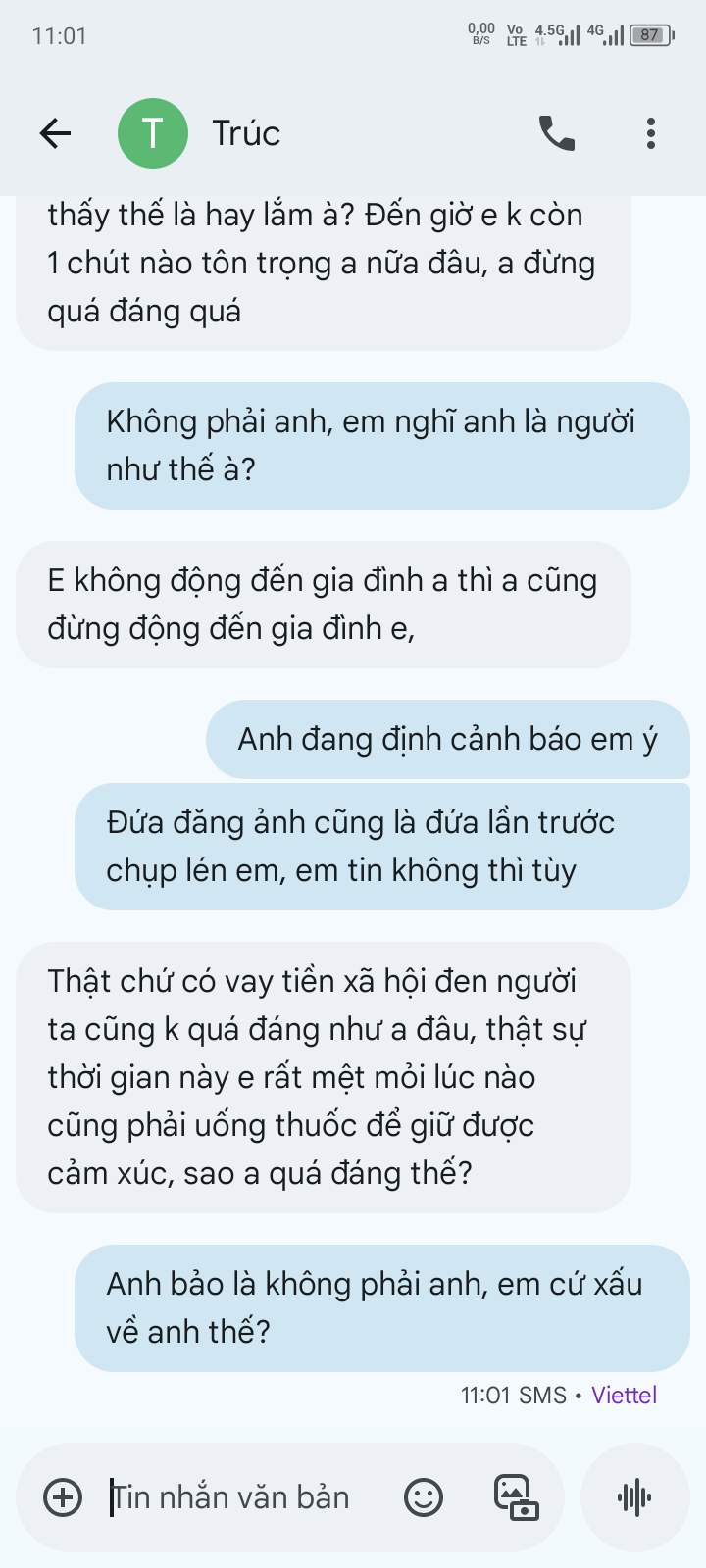Screen dimensions: 706x1568
Task: Focus the "Tin nhắn văn bản" text field
Action: (245, 1497)
